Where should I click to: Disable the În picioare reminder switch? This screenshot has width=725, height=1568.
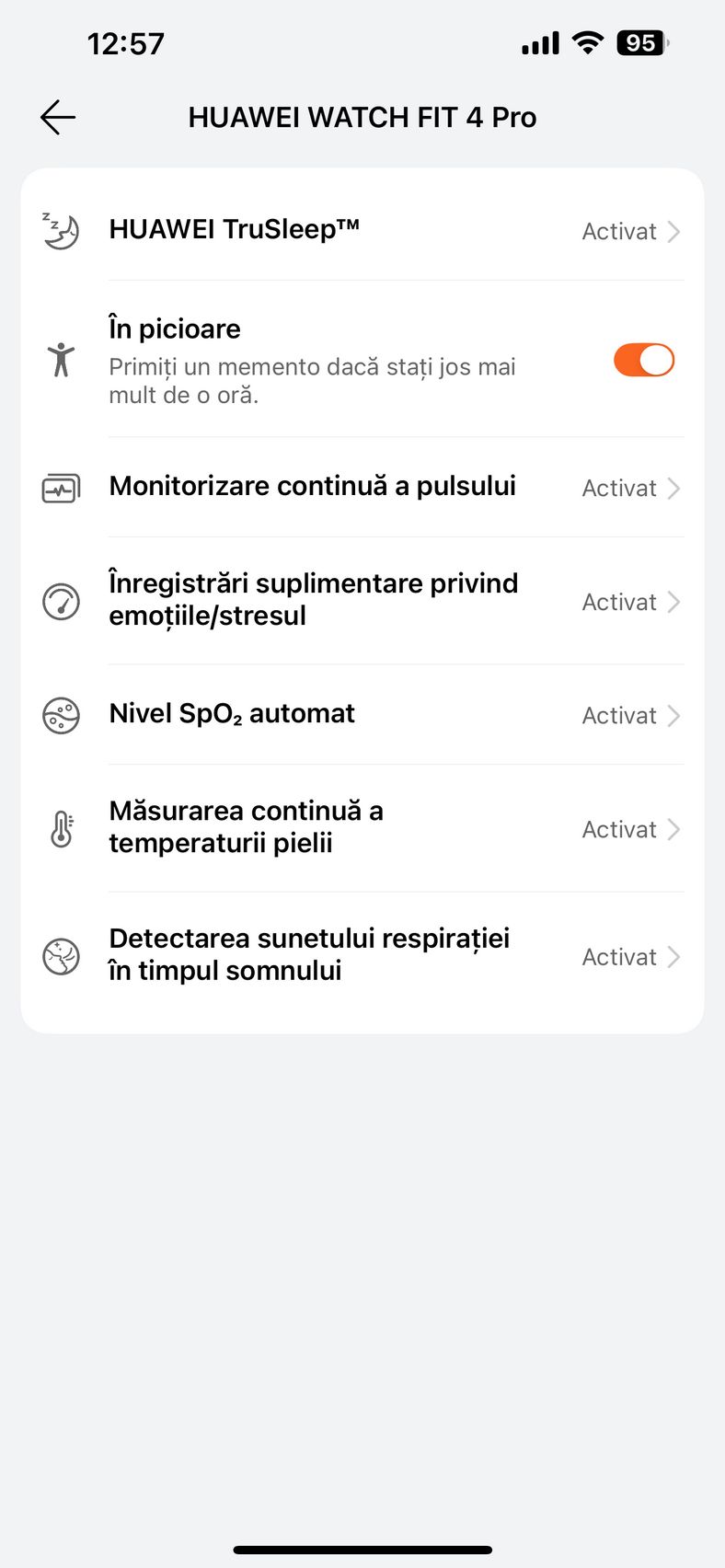click(x=644, y=360)
